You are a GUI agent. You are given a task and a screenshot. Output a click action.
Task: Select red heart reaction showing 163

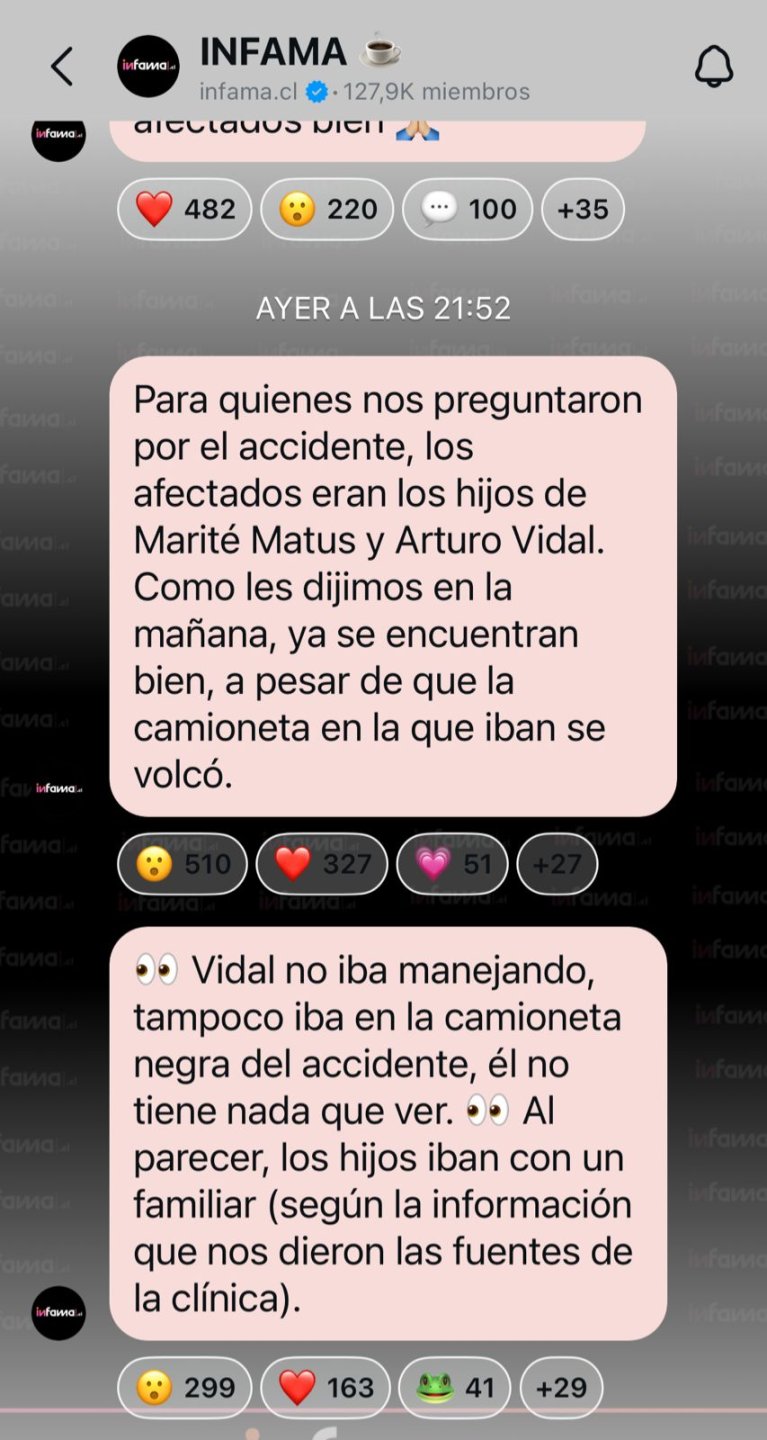(325, 1388)
